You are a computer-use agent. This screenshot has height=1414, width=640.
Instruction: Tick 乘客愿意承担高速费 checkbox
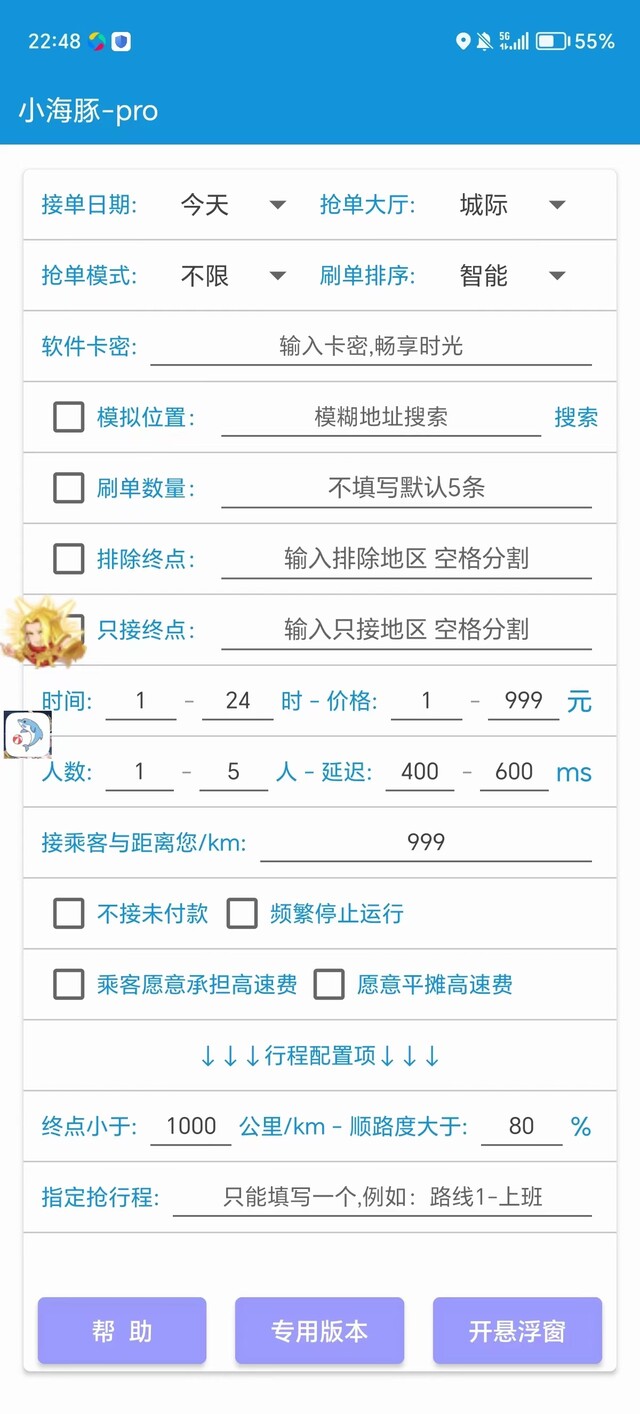point(68,984)
